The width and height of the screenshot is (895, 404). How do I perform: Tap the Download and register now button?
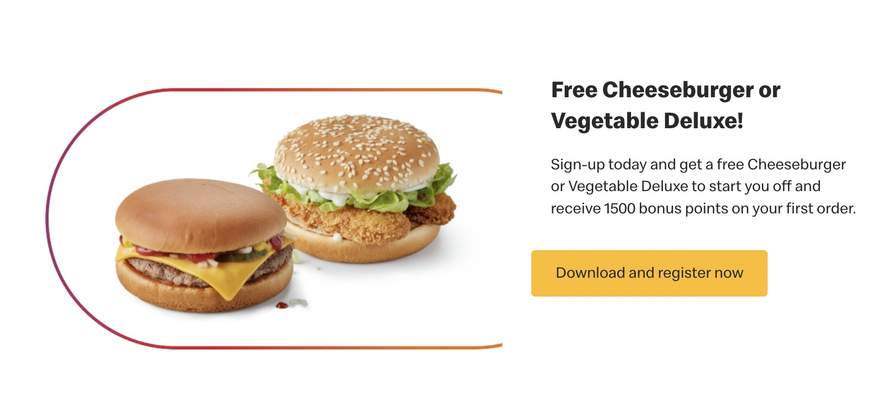tap(649, 273)
